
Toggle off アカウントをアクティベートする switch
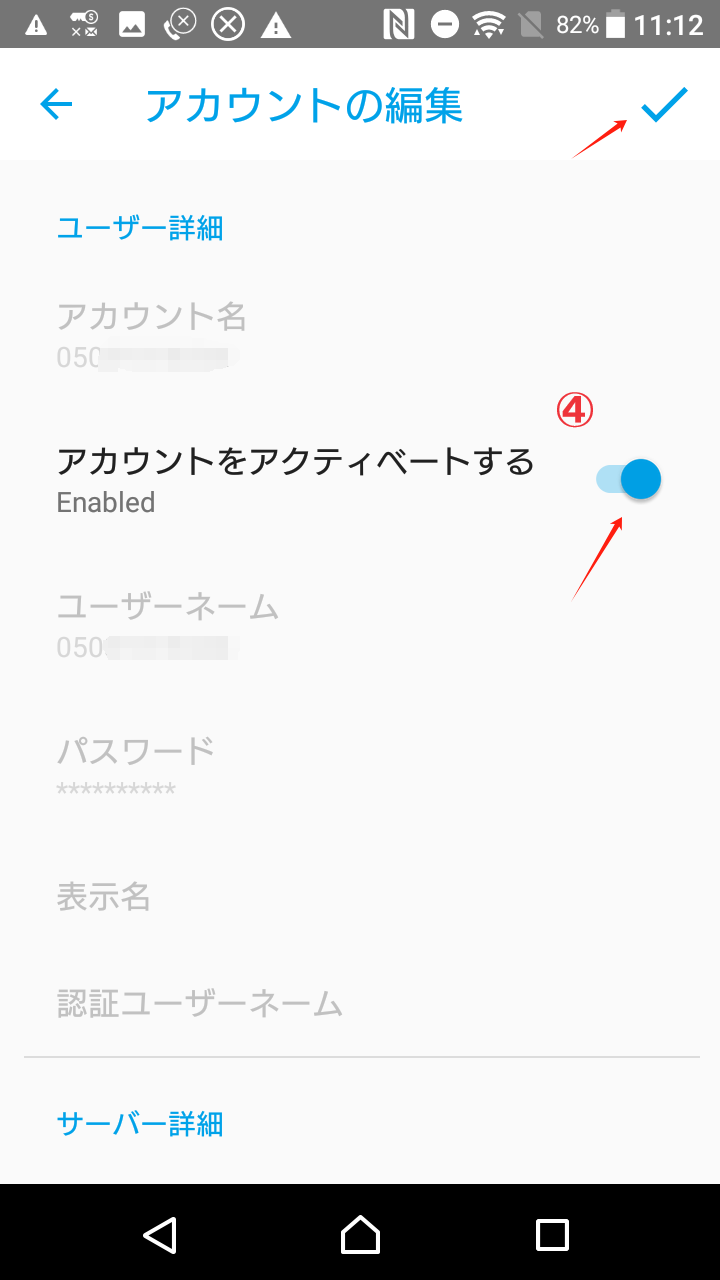[x=629, y=480]
